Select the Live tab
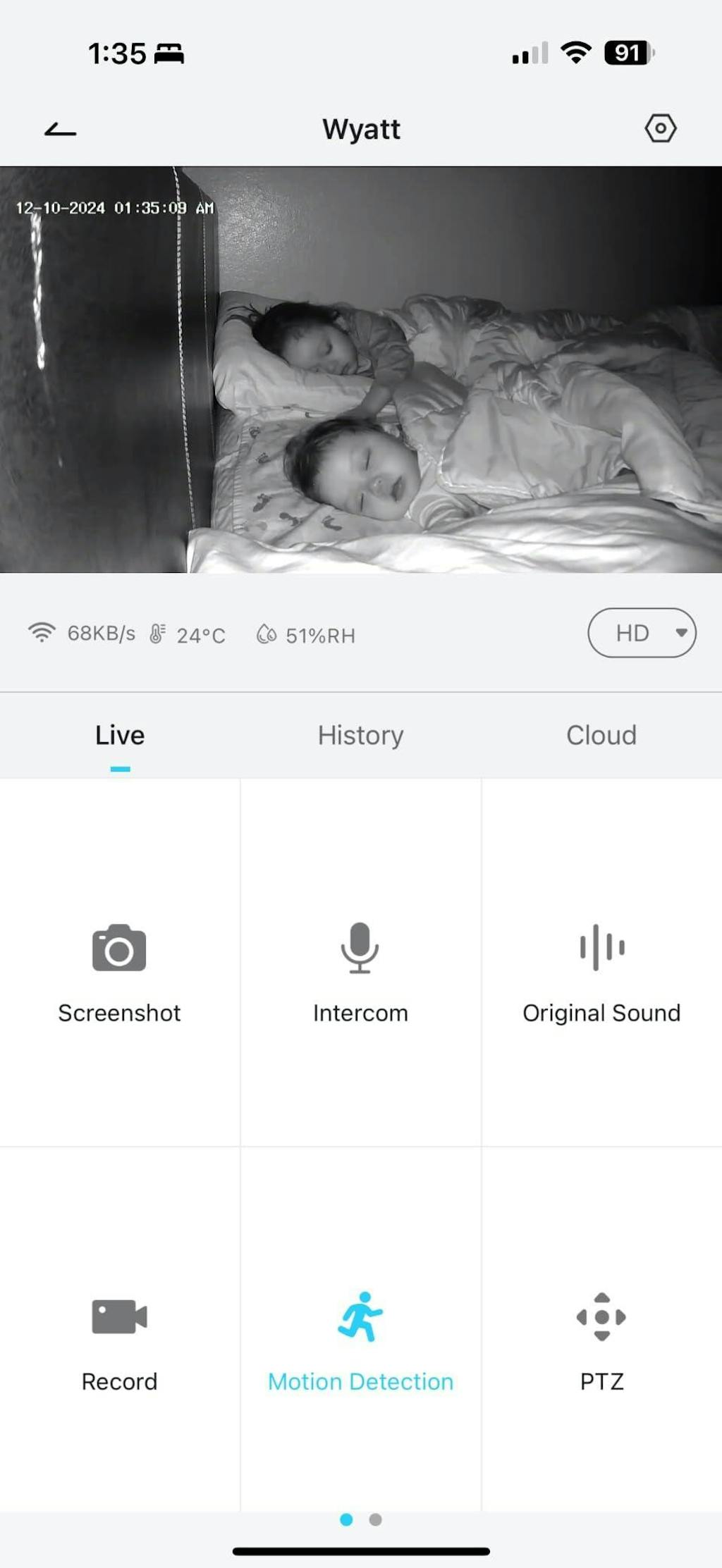 coord(120,735)
